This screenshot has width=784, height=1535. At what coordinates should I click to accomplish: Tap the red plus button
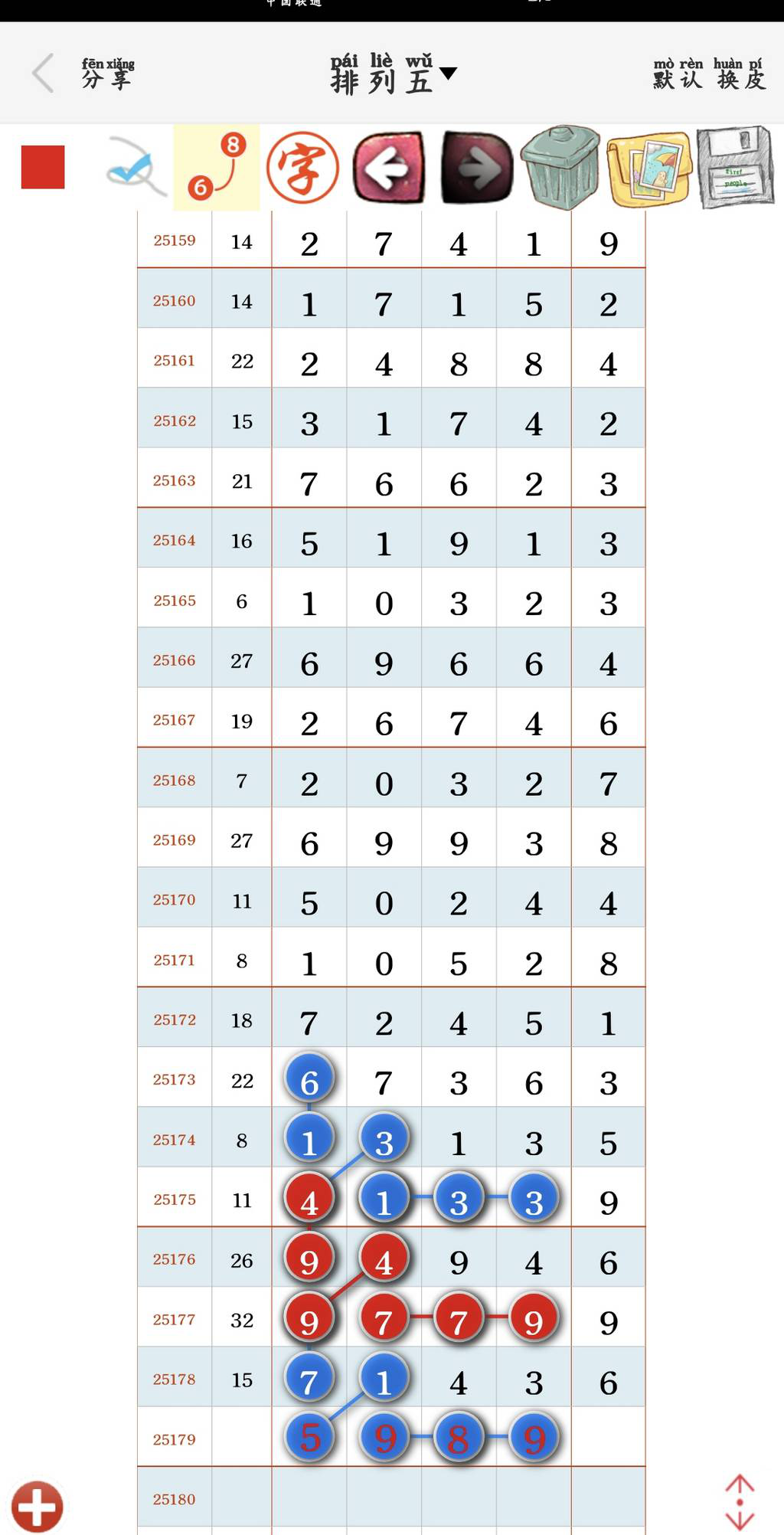pyautogui.click(x=37, y=1506)
